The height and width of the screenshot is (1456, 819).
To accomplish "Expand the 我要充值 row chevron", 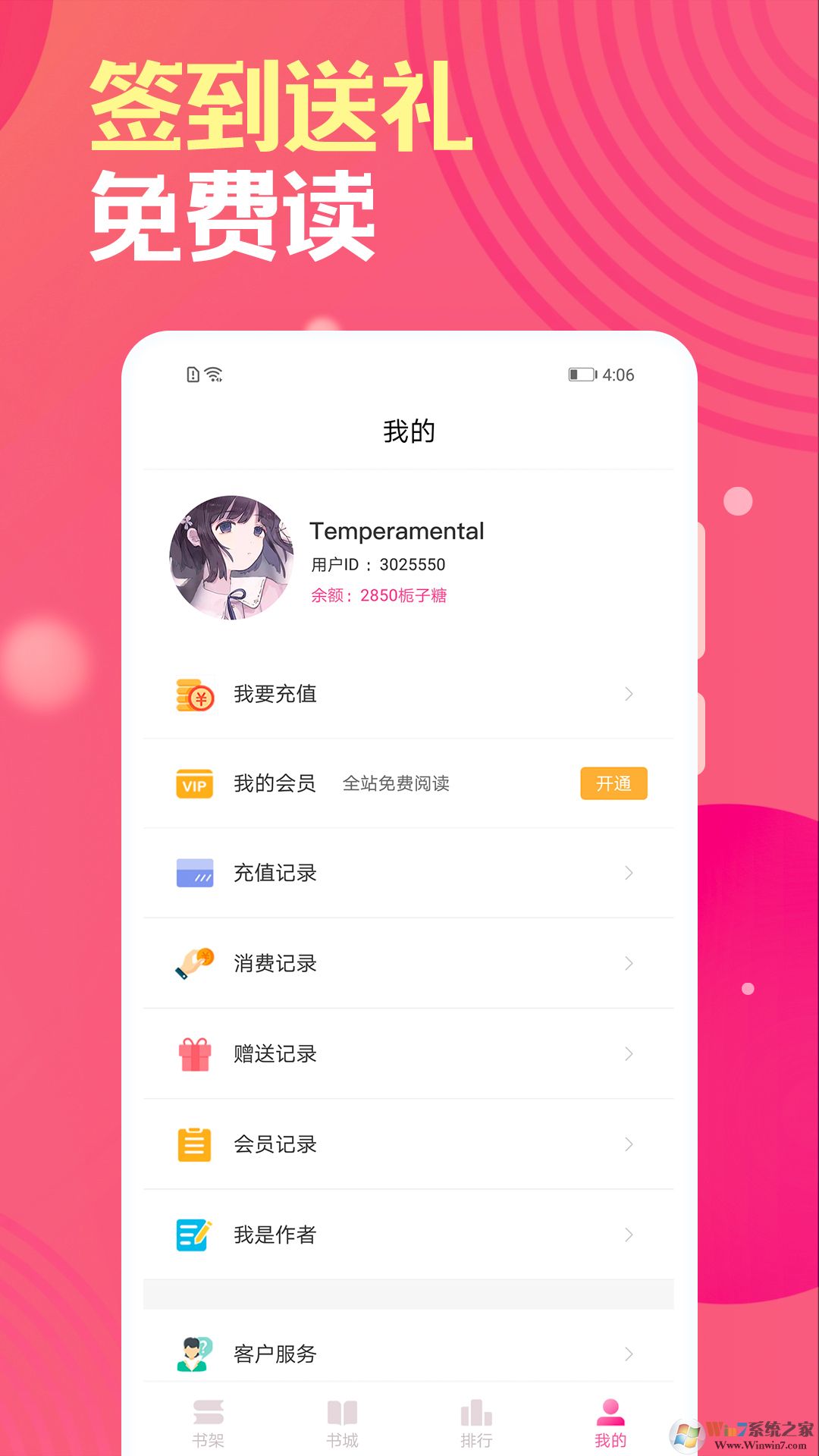I will click(628, 693).
